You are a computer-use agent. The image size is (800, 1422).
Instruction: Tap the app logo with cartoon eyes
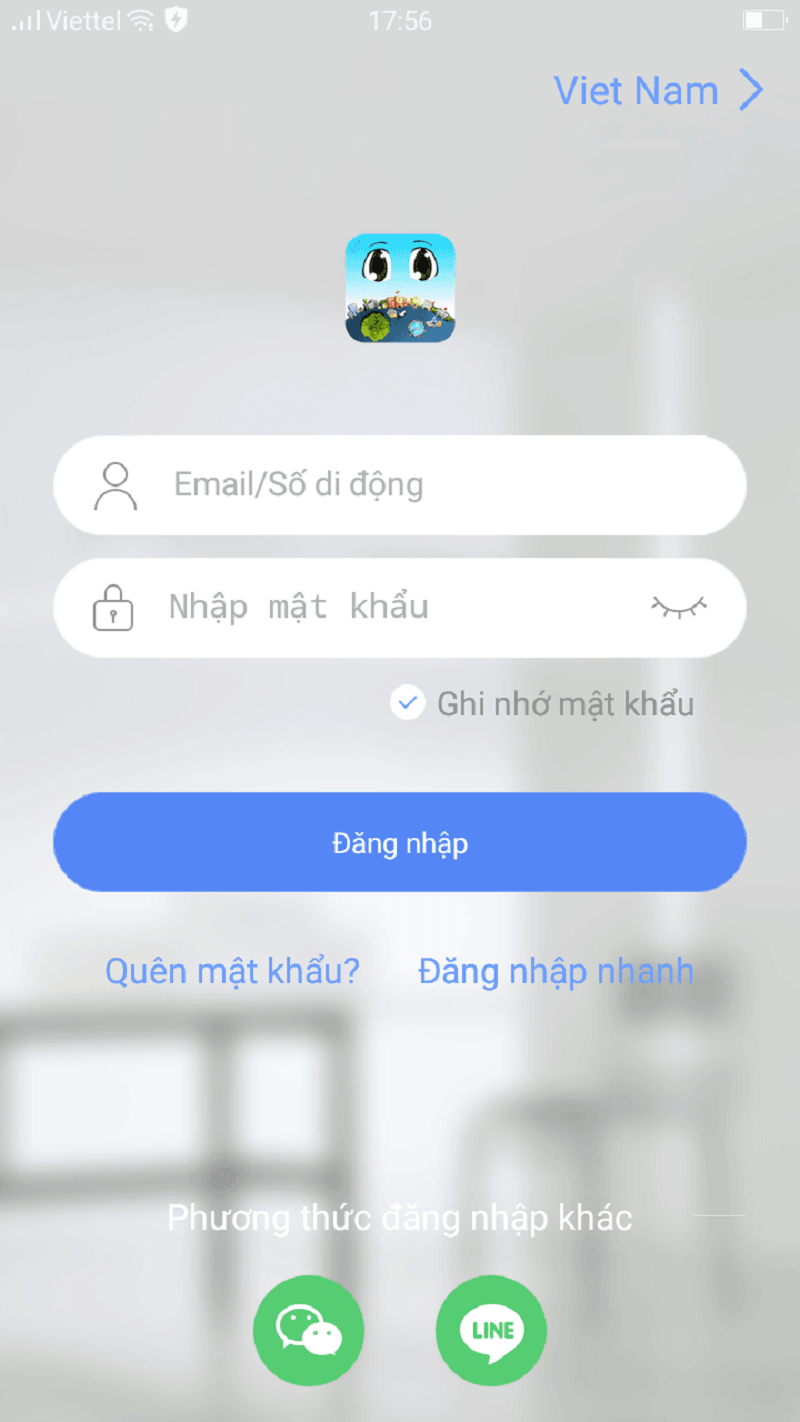coord(400,289)
